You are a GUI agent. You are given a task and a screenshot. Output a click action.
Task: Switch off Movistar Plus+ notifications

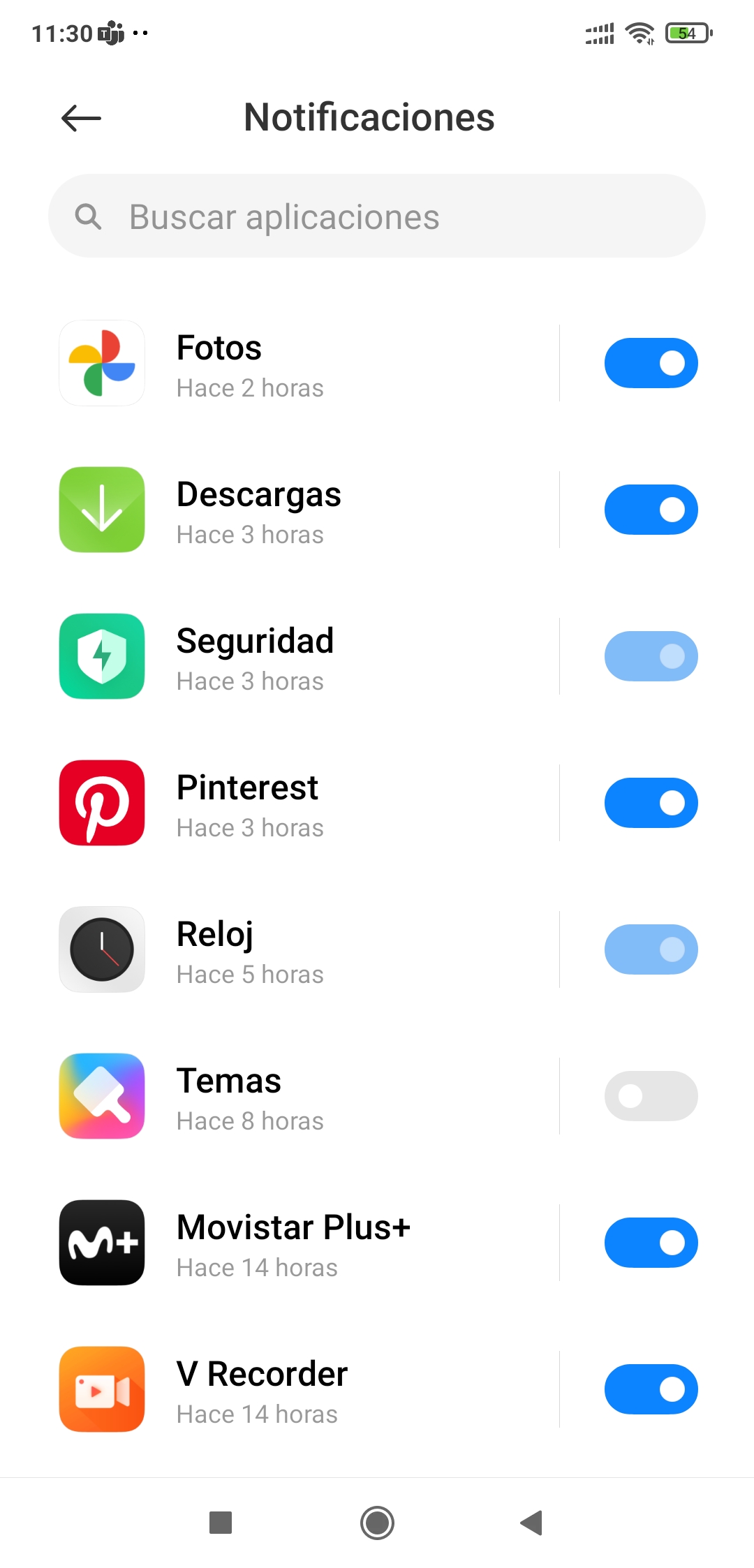[x=651, y=1243]
